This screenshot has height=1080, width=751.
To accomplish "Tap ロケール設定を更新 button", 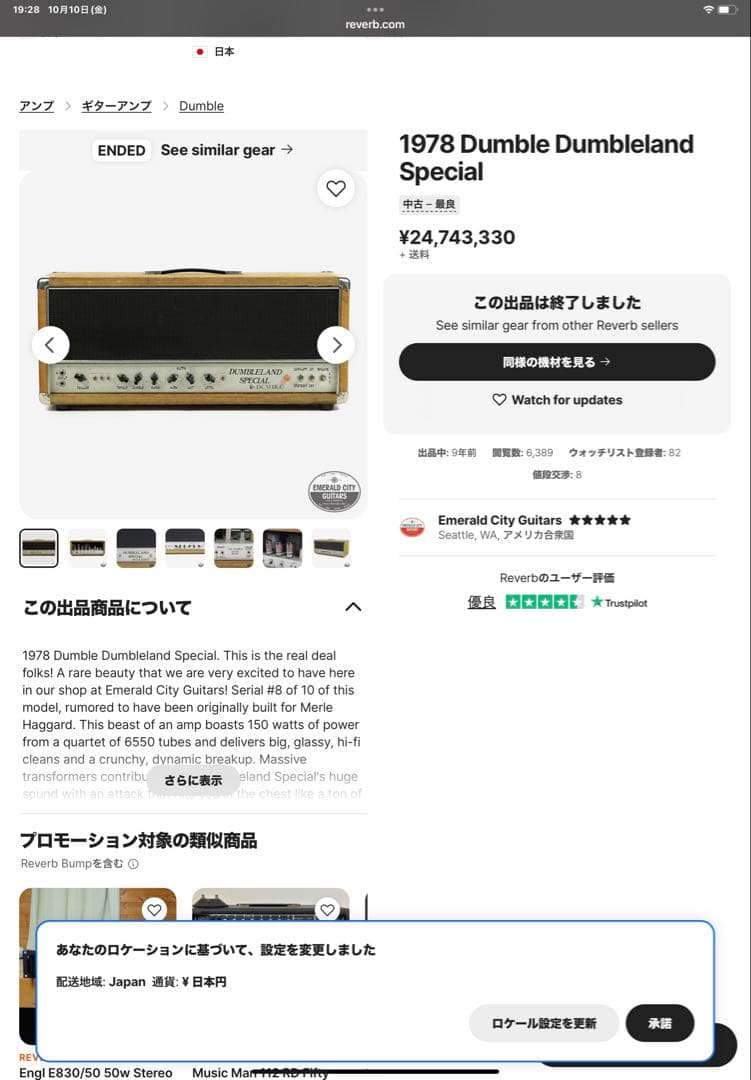I will pos(544,1023).
